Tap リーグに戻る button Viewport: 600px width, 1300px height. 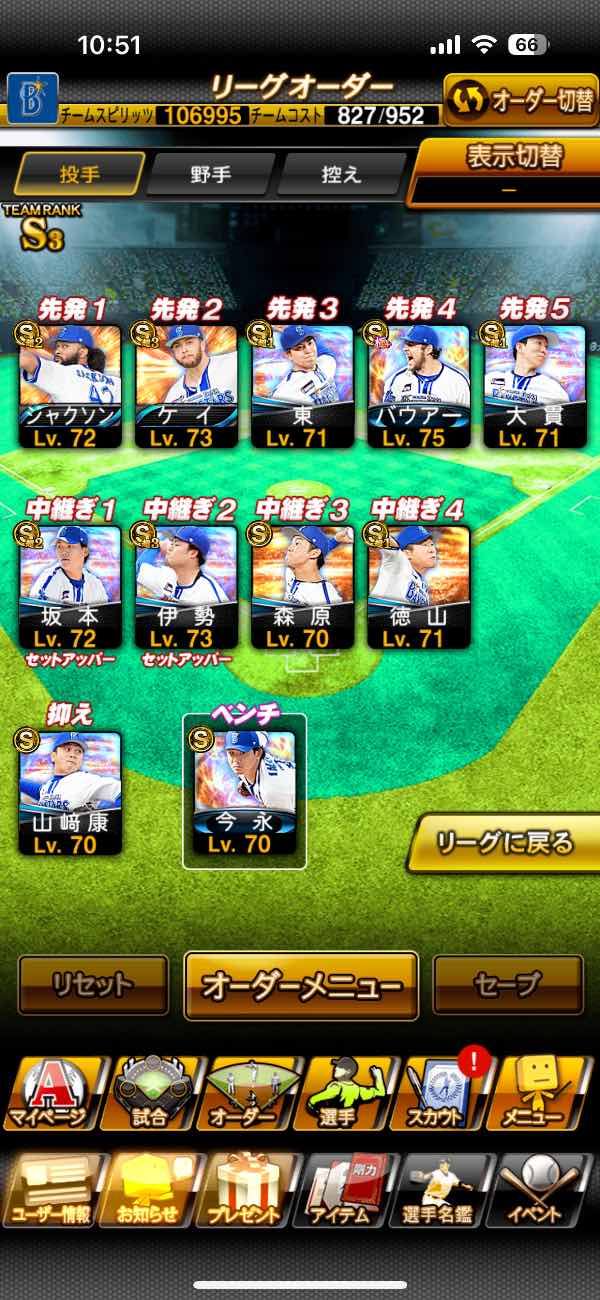point(506,842)
